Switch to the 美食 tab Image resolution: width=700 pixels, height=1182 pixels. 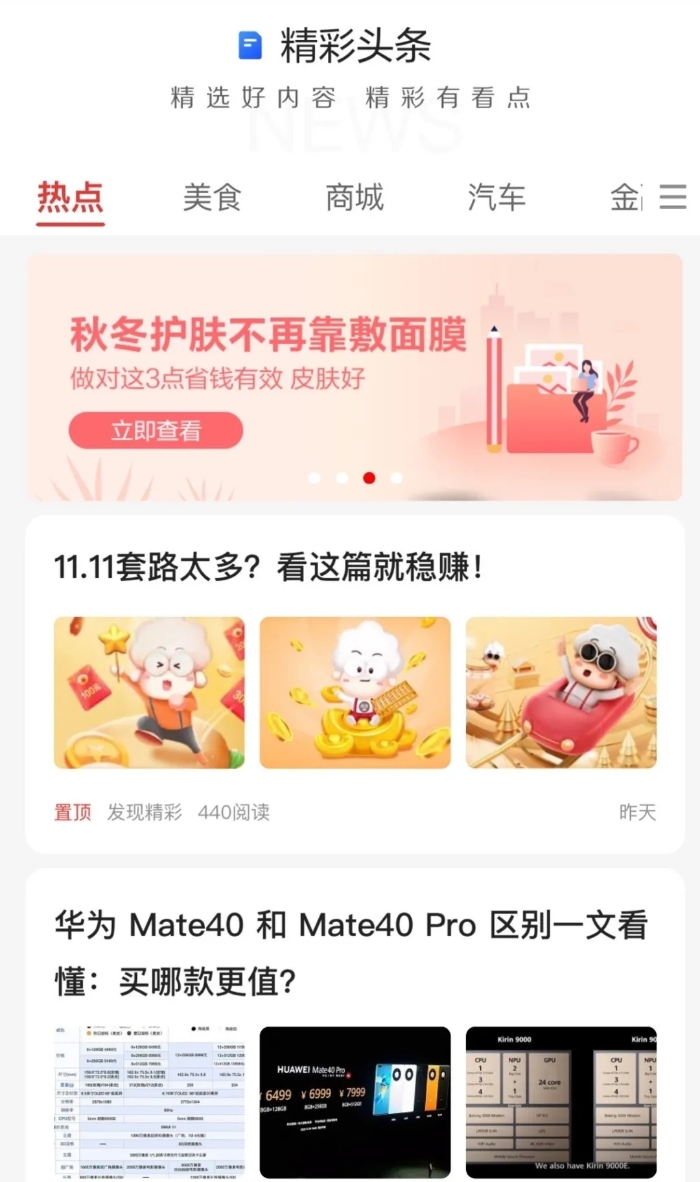point(212,197)
